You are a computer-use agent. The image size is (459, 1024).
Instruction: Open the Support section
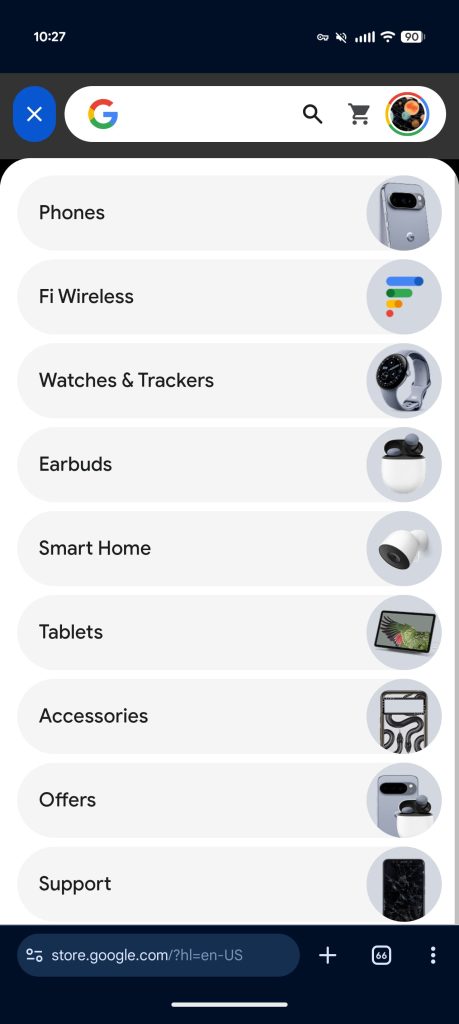(229, 884)
